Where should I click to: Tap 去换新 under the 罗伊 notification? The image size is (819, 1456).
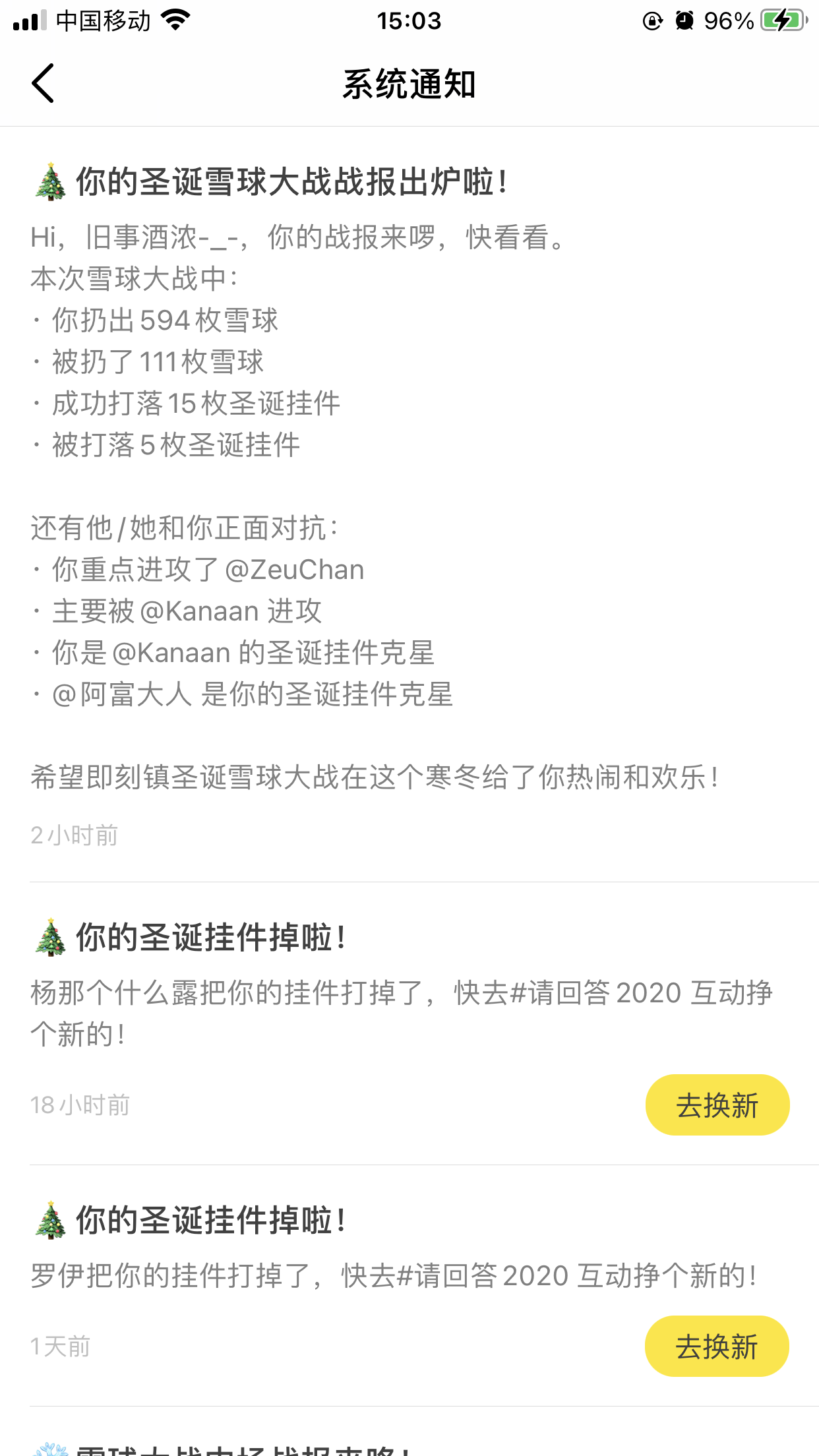[717, 1346]
